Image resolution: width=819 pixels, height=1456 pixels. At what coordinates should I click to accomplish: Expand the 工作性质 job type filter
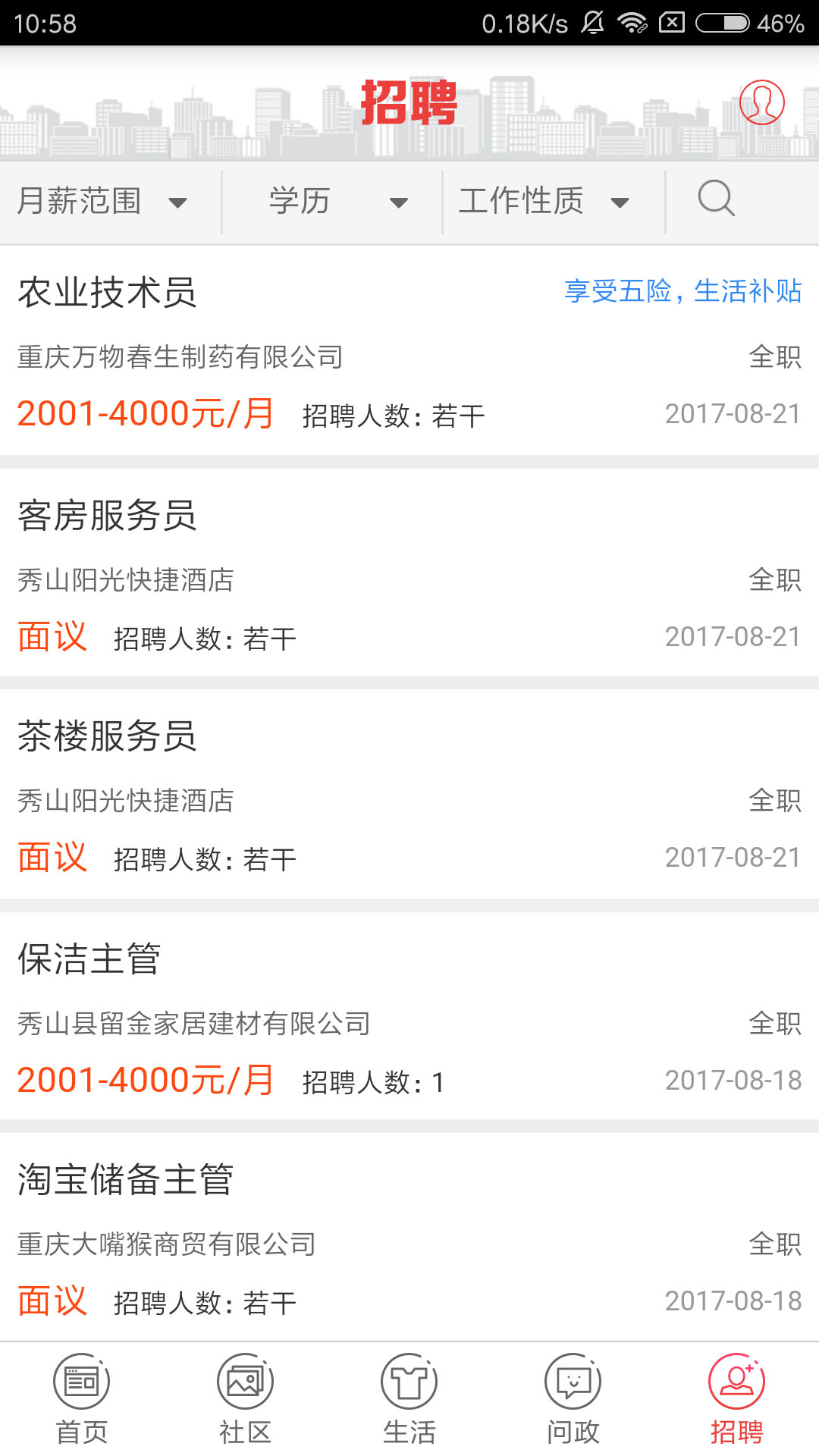544,202
